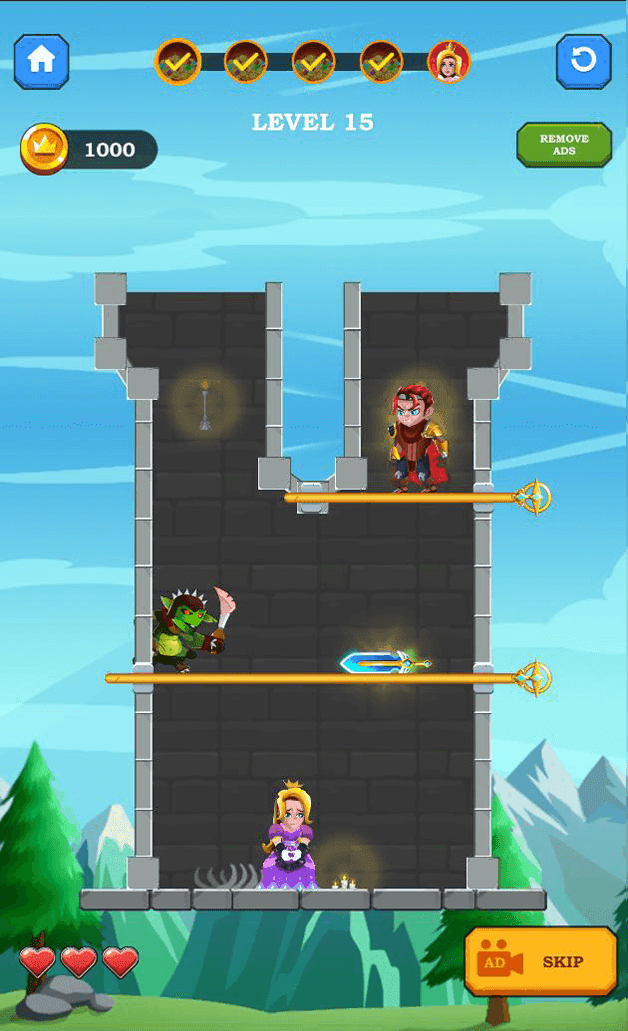Pull the upper pin under the hero
Viewport: 628px width, 1031px height.
click(534, 496)
